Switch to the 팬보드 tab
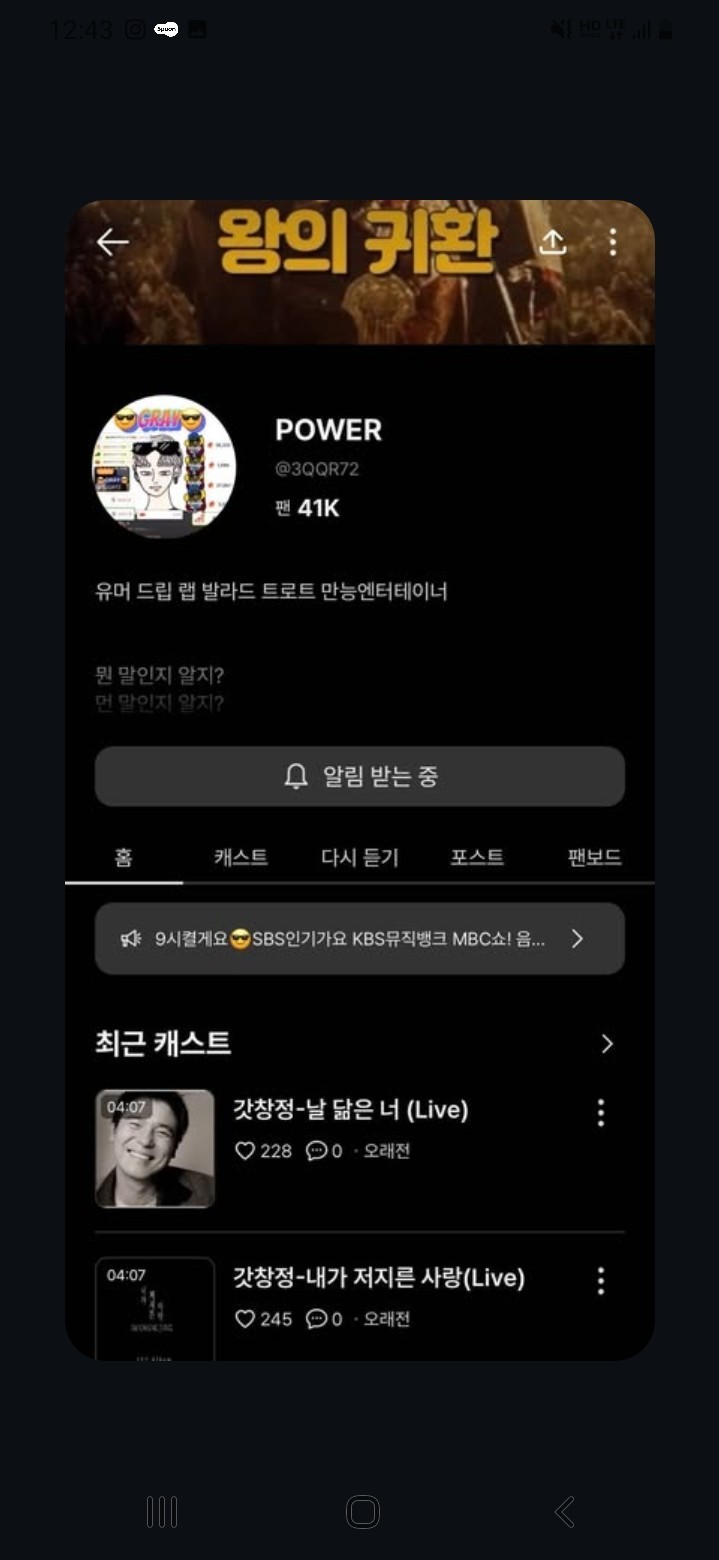 click(594, 857)
